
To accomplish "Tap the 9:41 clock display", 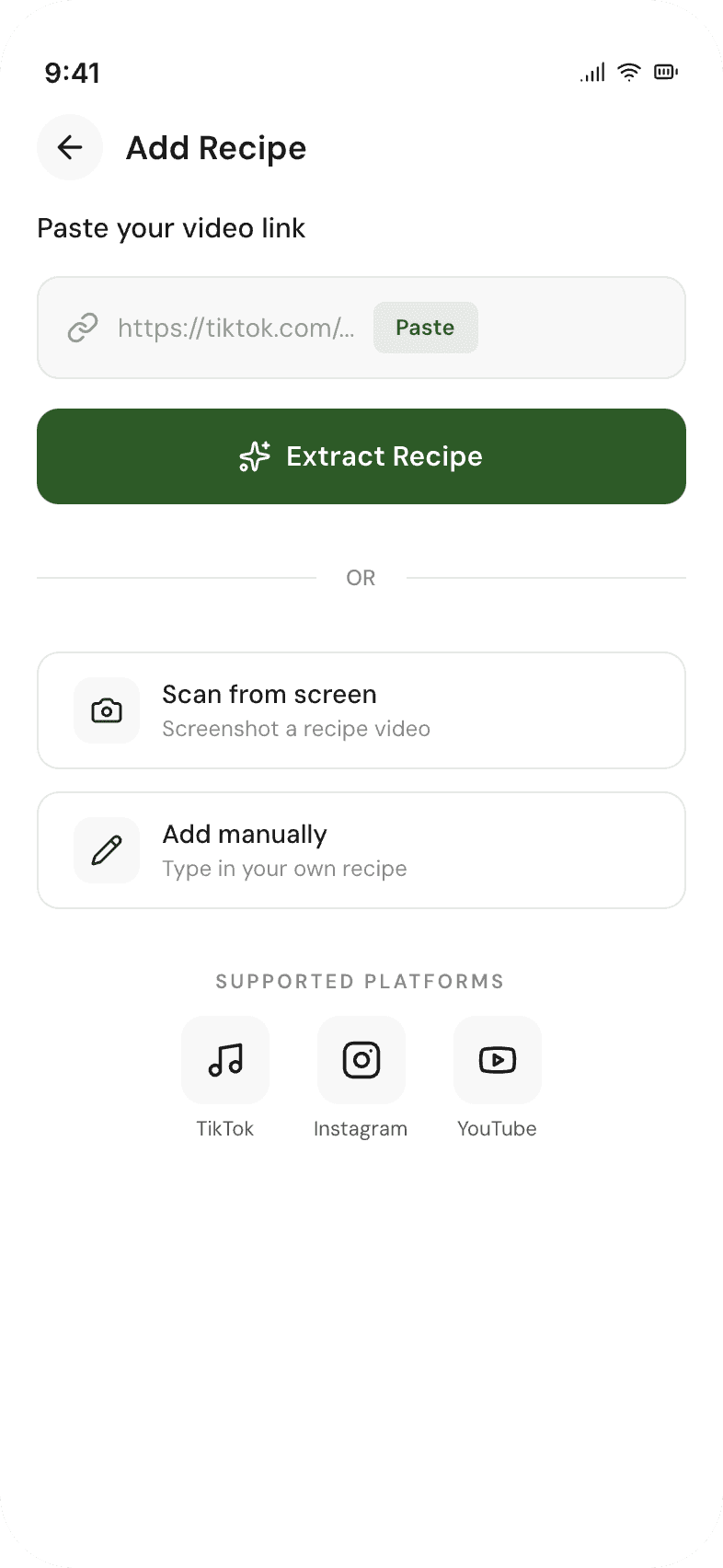I will tap(72, 73).
